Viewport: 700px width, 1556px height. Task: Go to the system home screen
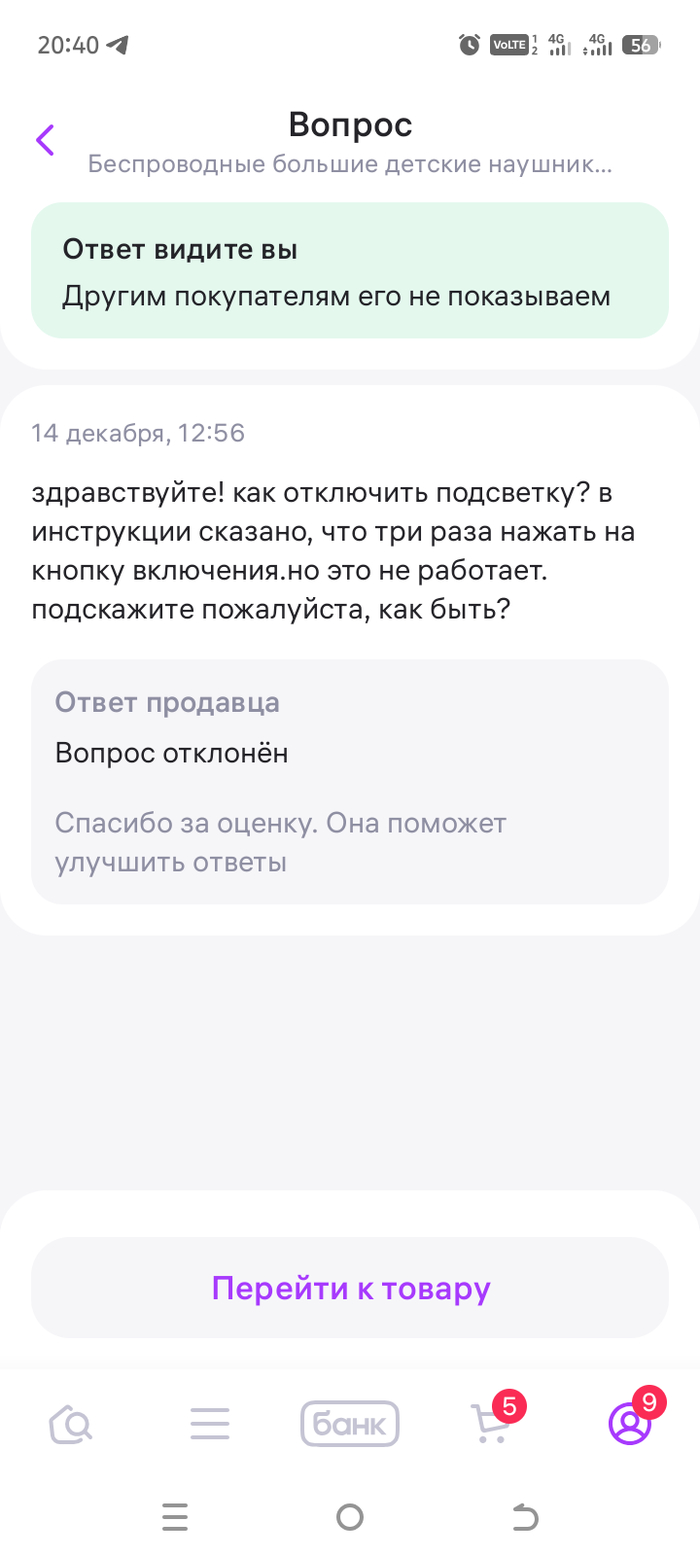[x=350, y=1518]
